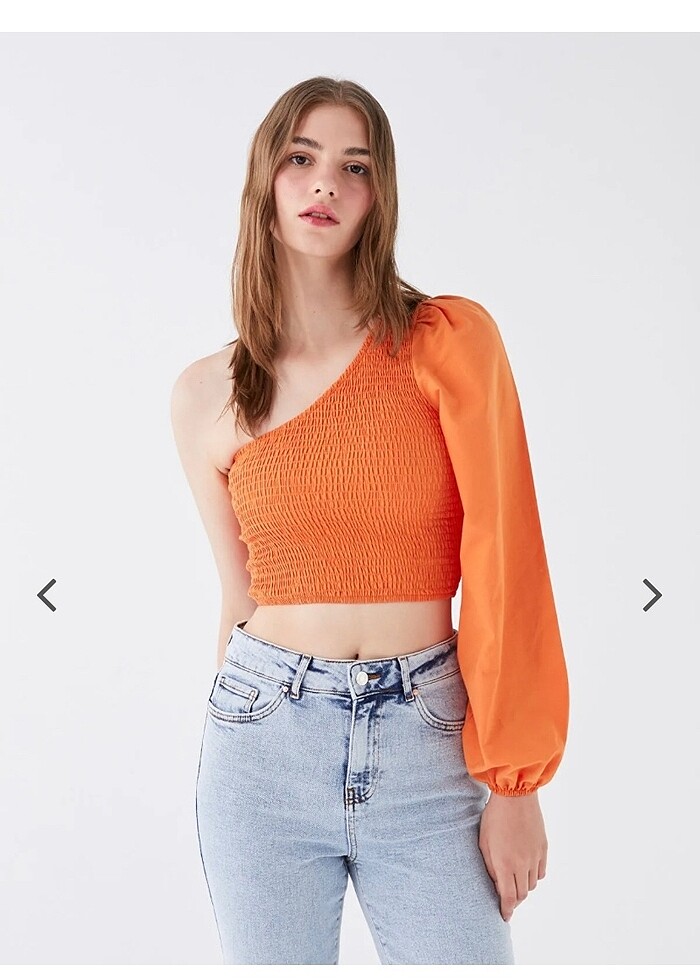Go to the previous product photo

47,595
